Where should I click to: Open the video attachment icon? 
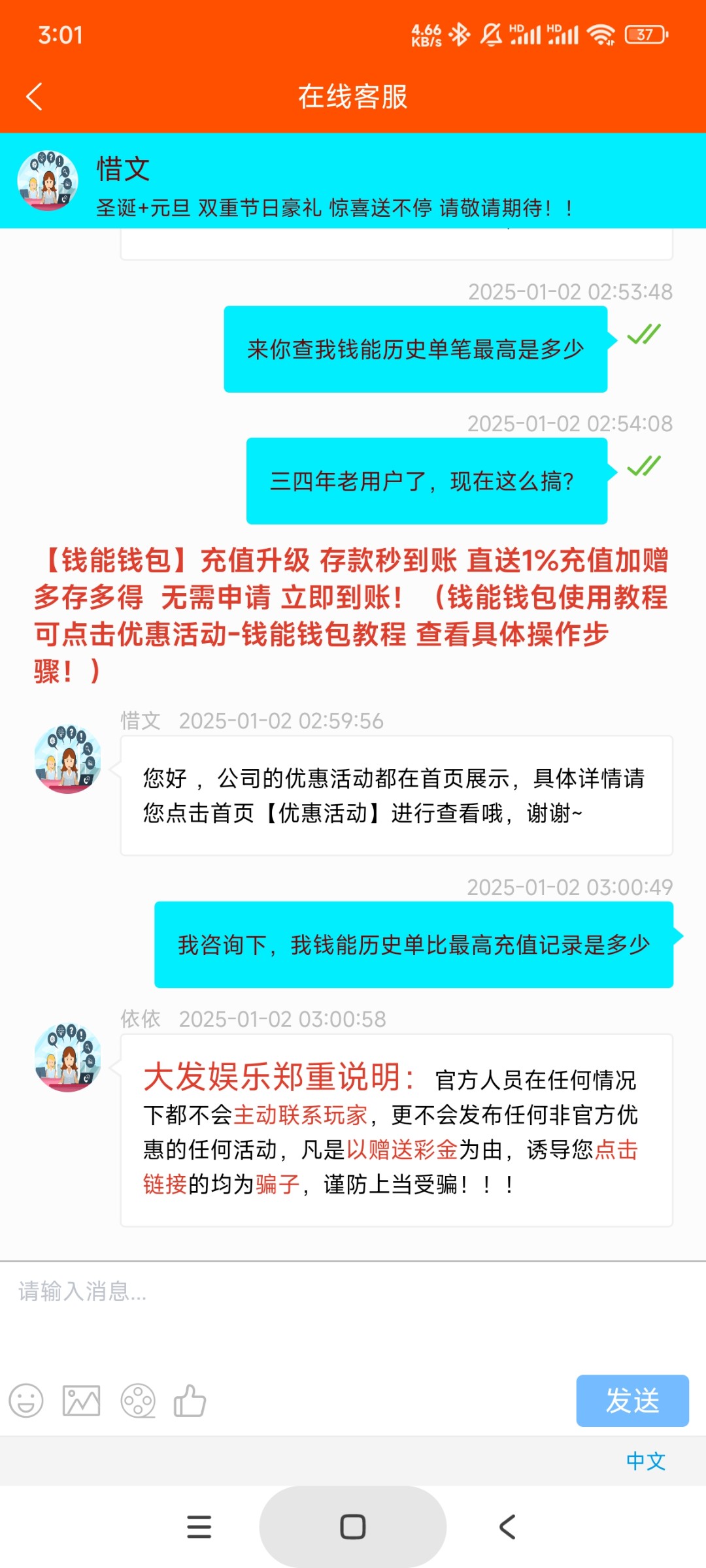click(138, 1401)
